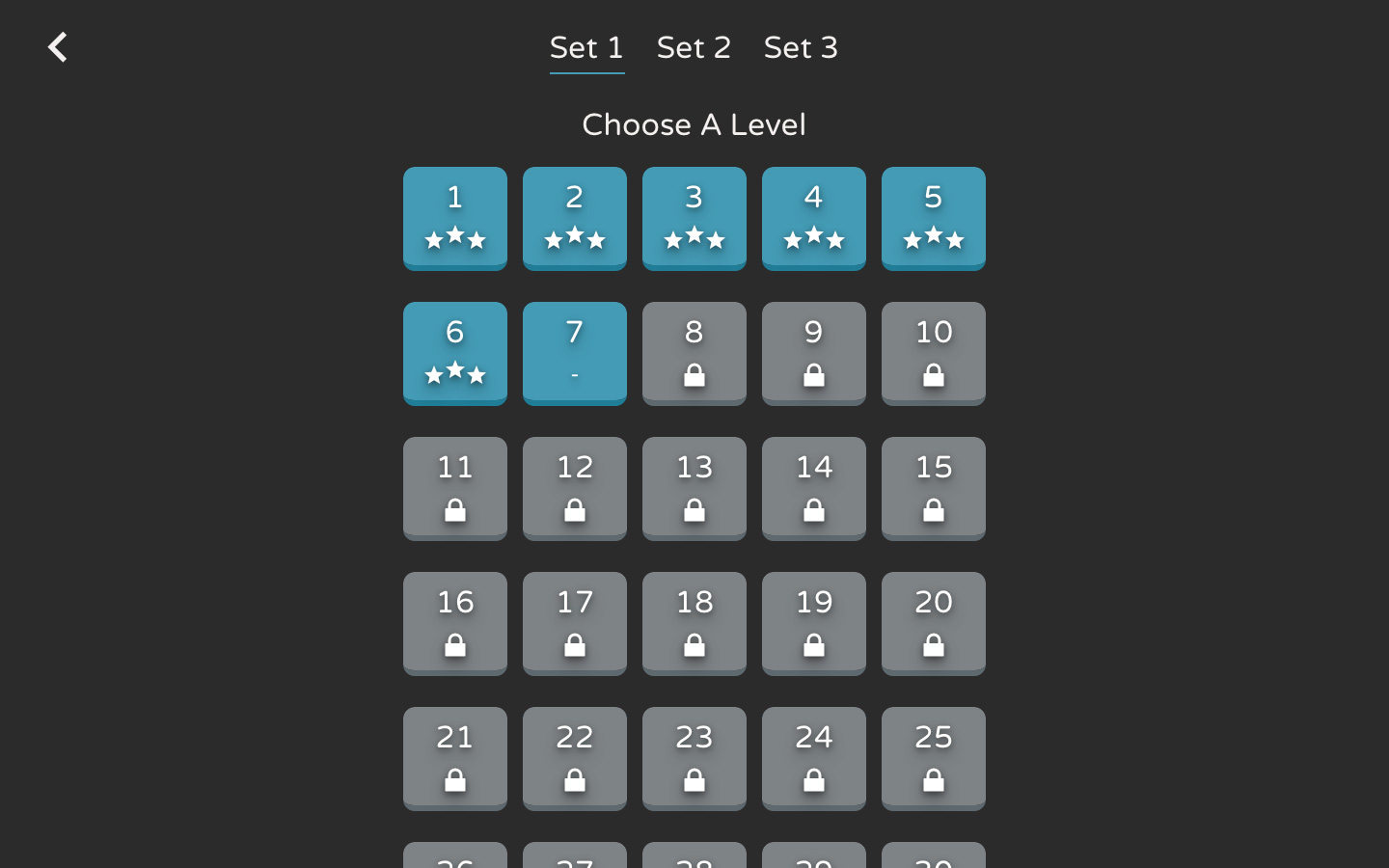Select the Set 1 tab
This screenshot has width=1389, height=868.
coord(586,47)
